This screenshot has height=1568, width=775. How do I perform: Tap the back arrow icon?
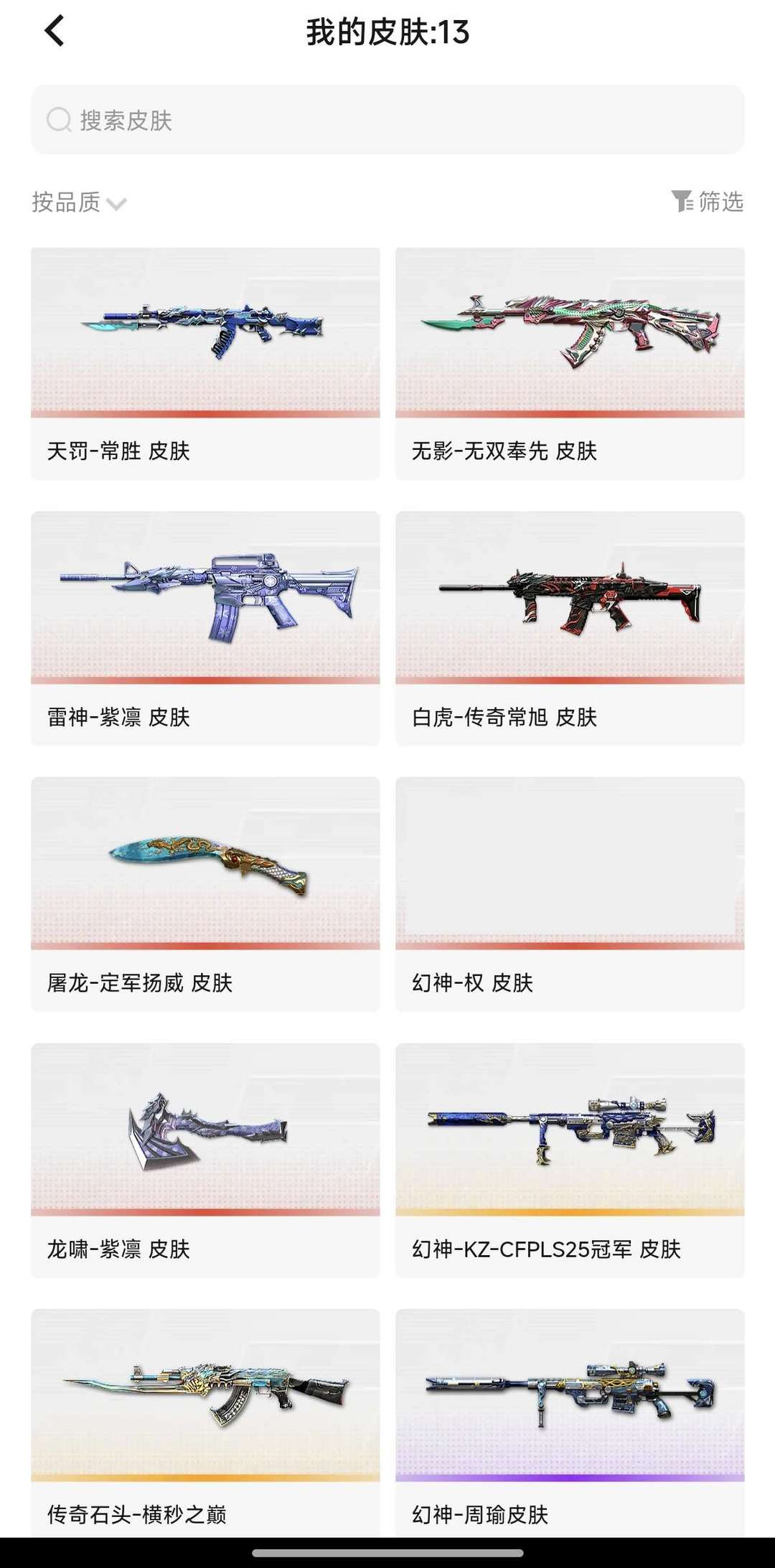click(54, 32)
